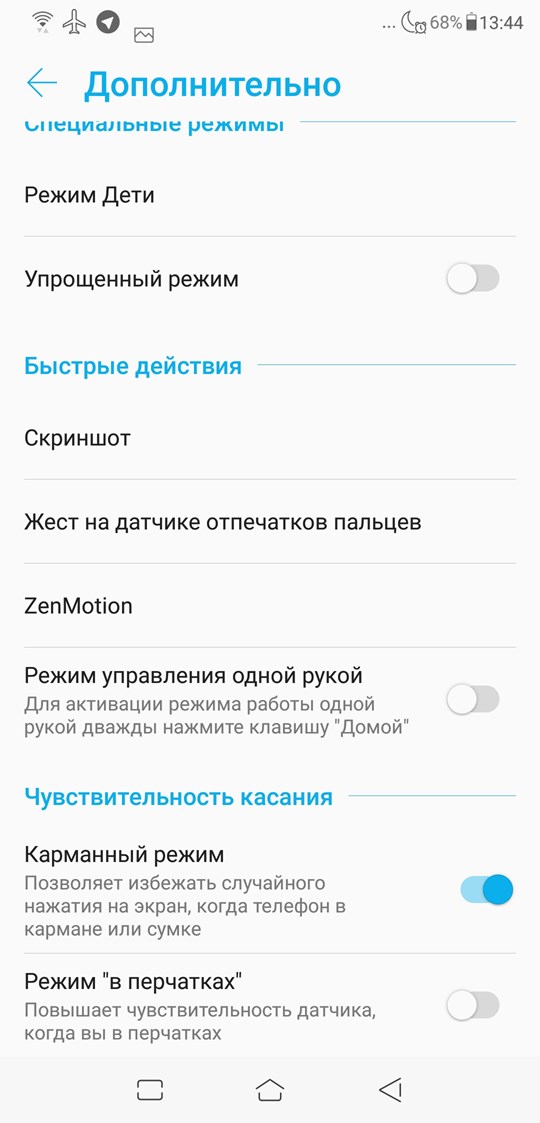Image resolution: width=540 pixels, height=1123 pixels.
Task: Open Жест на датчике отпечатков пальцев
Action: (x=270, y=521)
